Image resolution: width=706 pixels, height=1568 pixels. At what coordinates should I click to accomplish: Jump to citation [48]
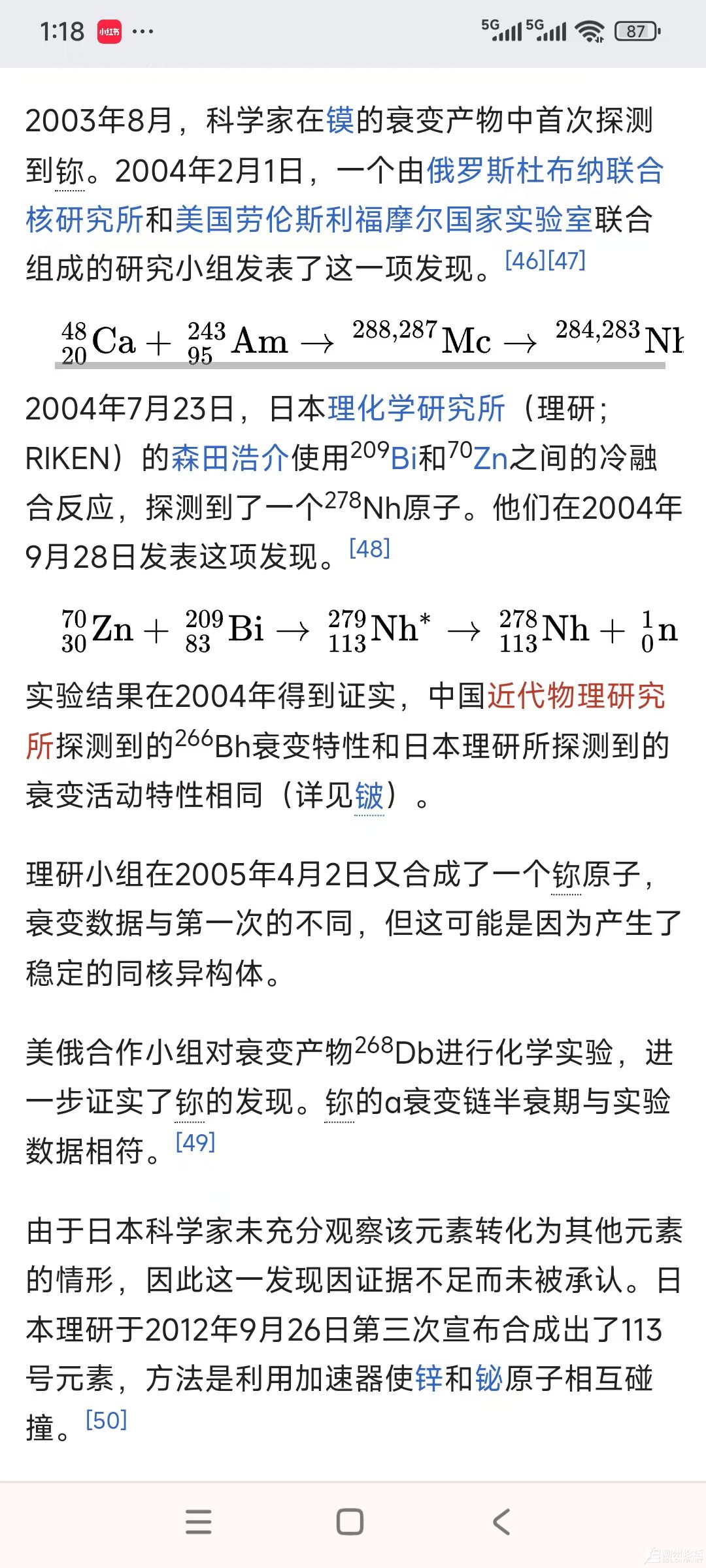[x=370, y=549]
